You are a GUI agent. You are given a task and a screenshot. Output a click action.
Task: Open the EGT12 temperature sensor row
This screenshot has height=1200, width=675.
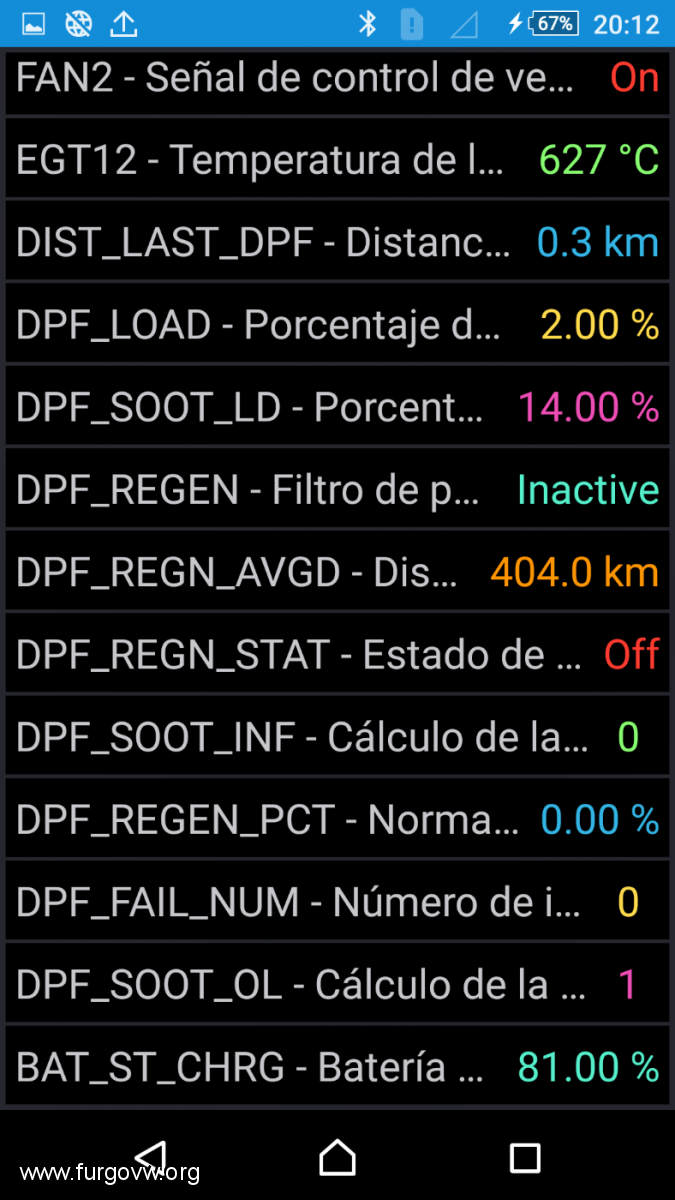(x=337, y=158)
